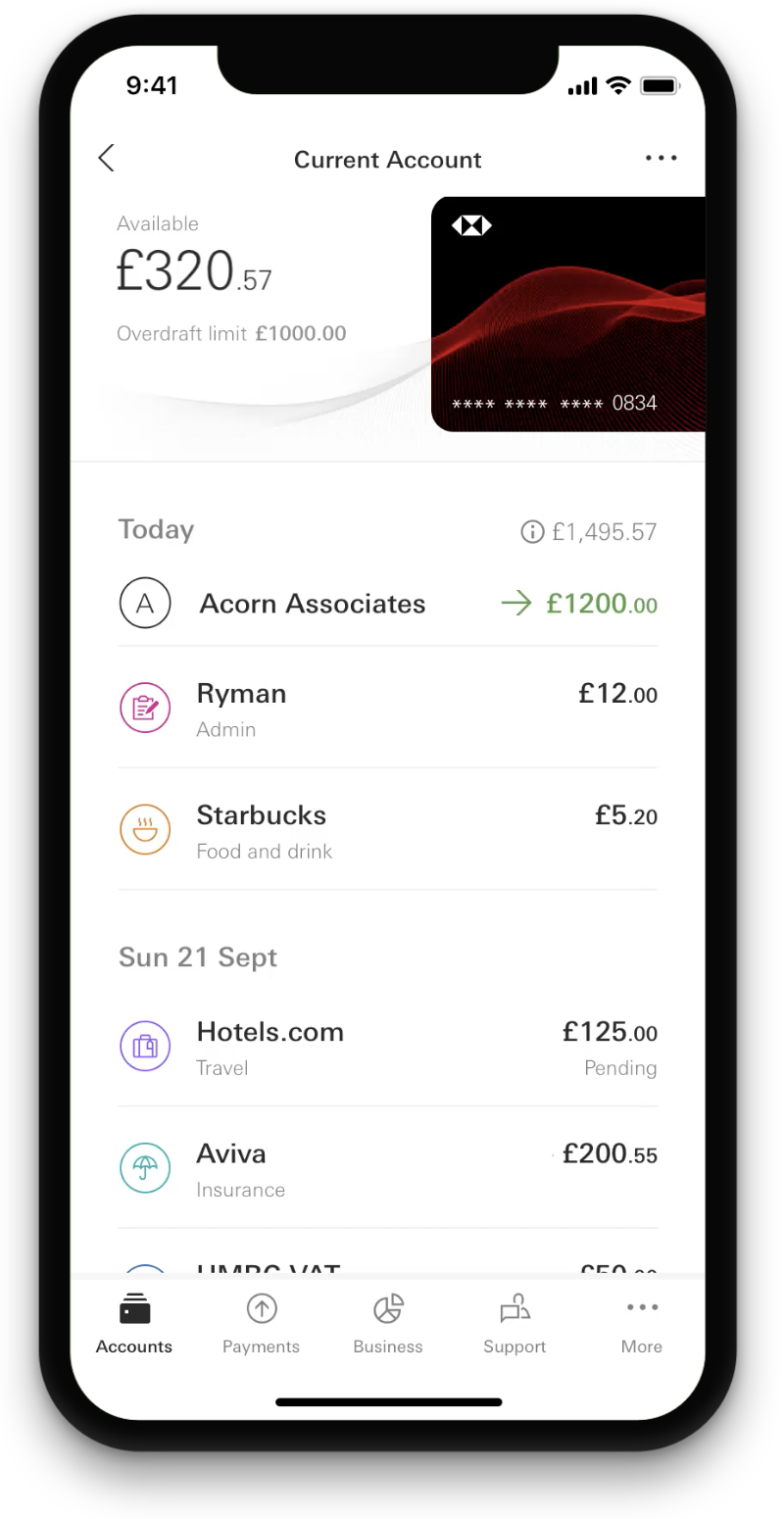Open the Acorn Associates transaction
784x1519 pixels.
pyautogui.click(x=387, y=604)
